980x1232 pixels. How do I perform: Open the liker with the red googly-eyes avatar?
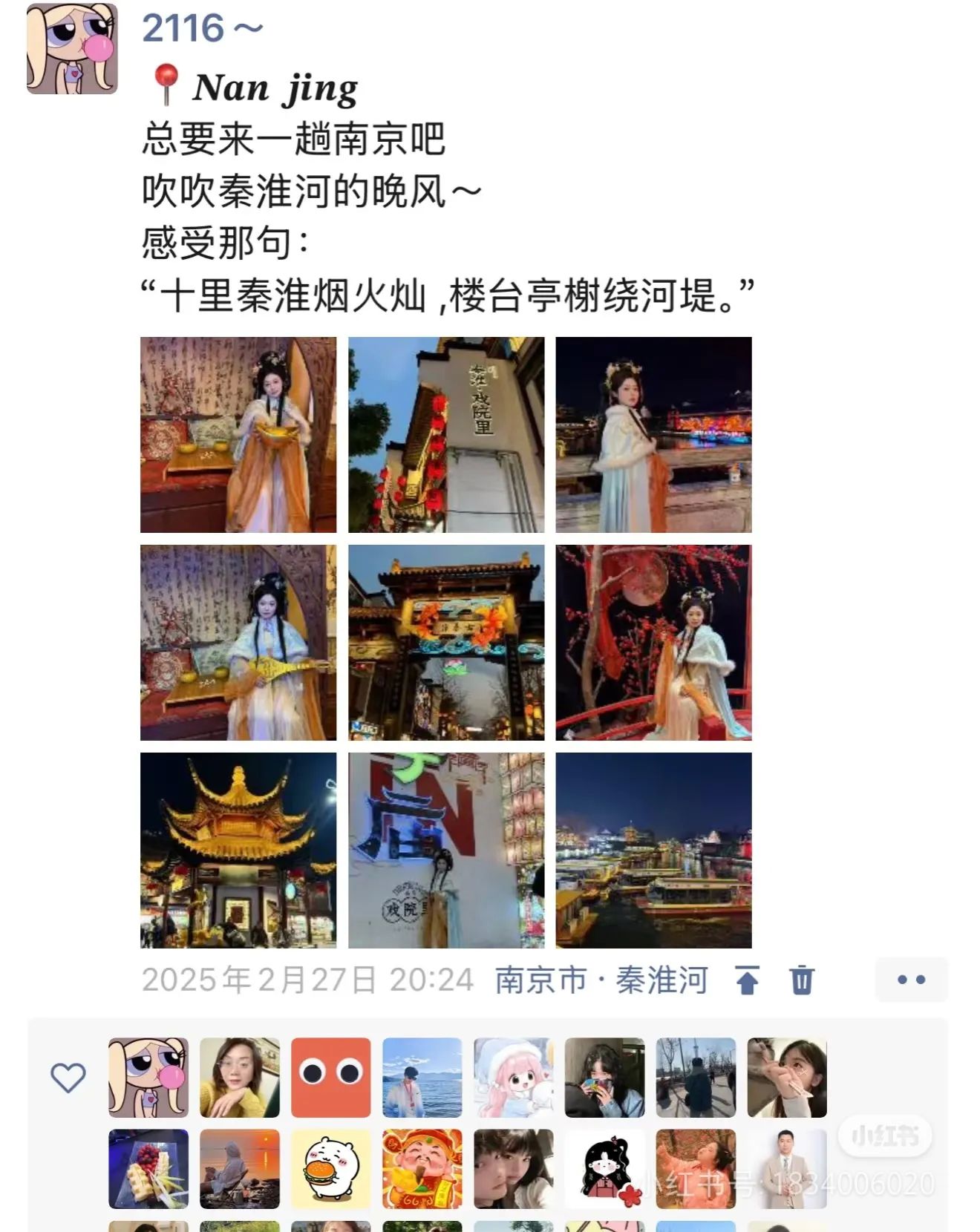(x=330, y=1077)
